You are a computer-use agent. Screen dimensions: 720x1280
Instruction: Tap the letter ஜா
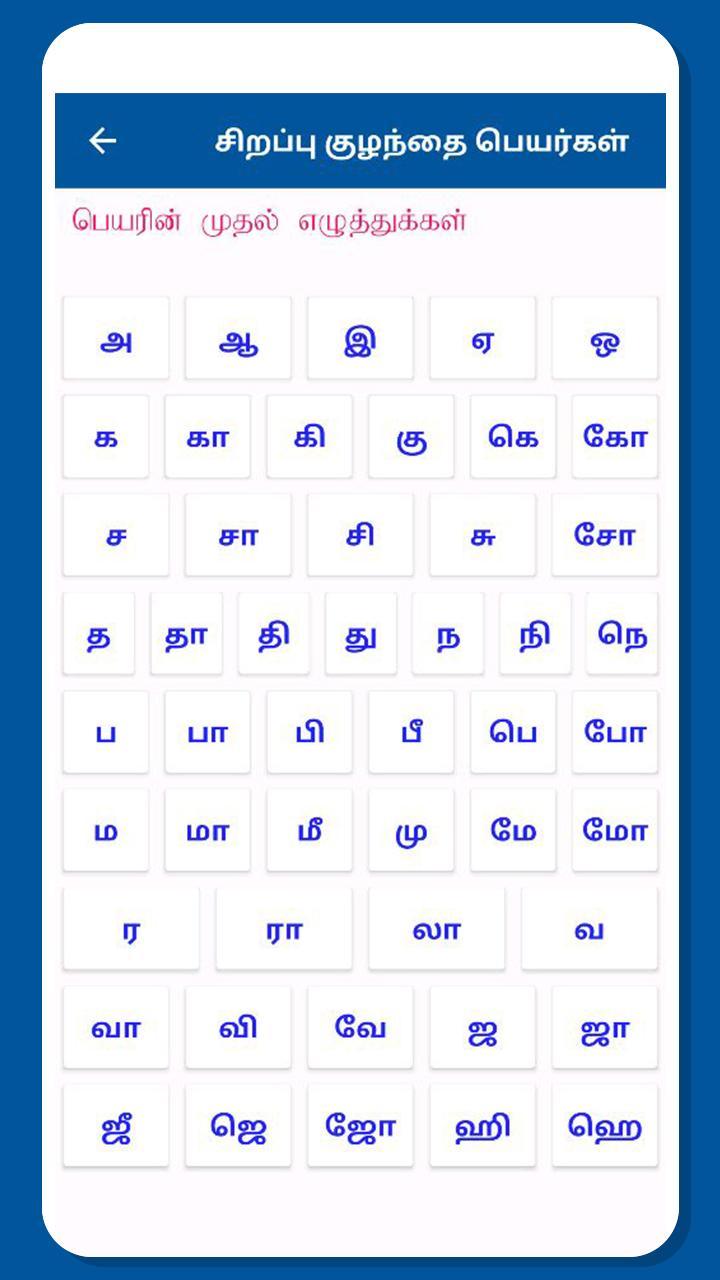(604, 1027)
